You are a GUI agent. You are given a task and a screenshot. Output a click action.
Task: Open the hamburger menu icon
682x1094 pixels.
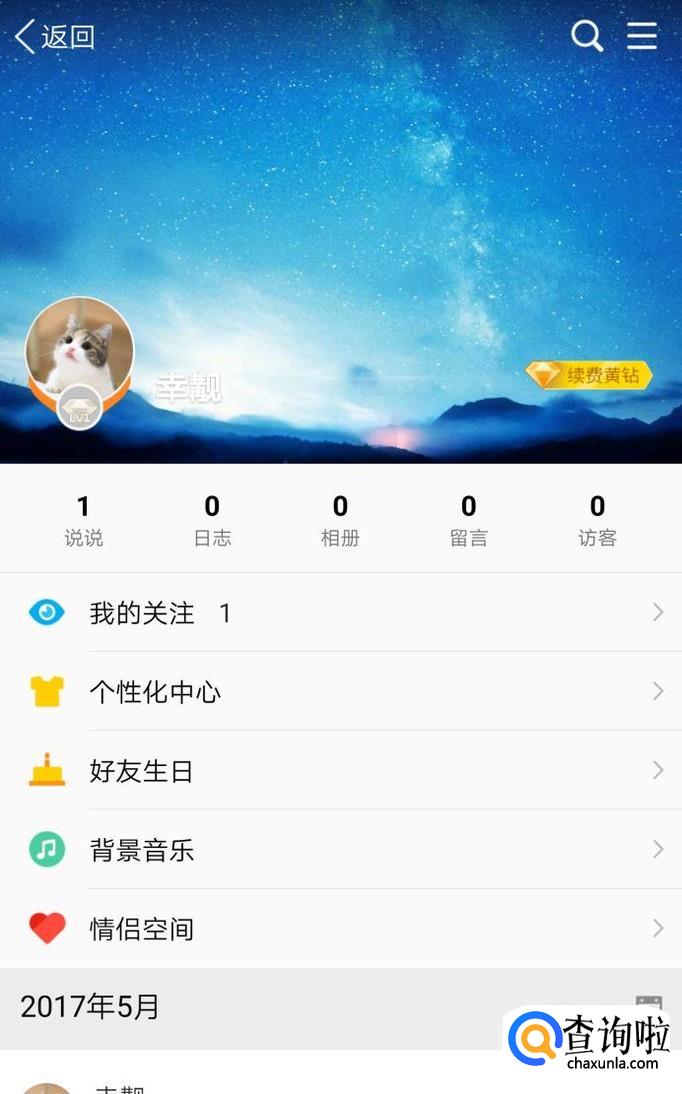click(642, 37)
